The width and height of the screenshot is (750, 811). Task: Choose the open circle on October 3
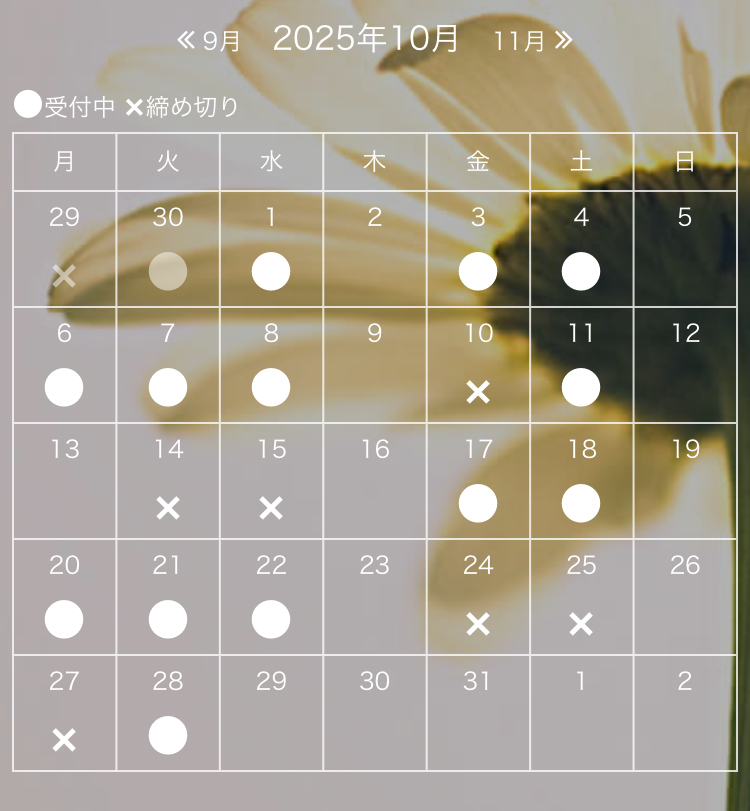[478, 272]
